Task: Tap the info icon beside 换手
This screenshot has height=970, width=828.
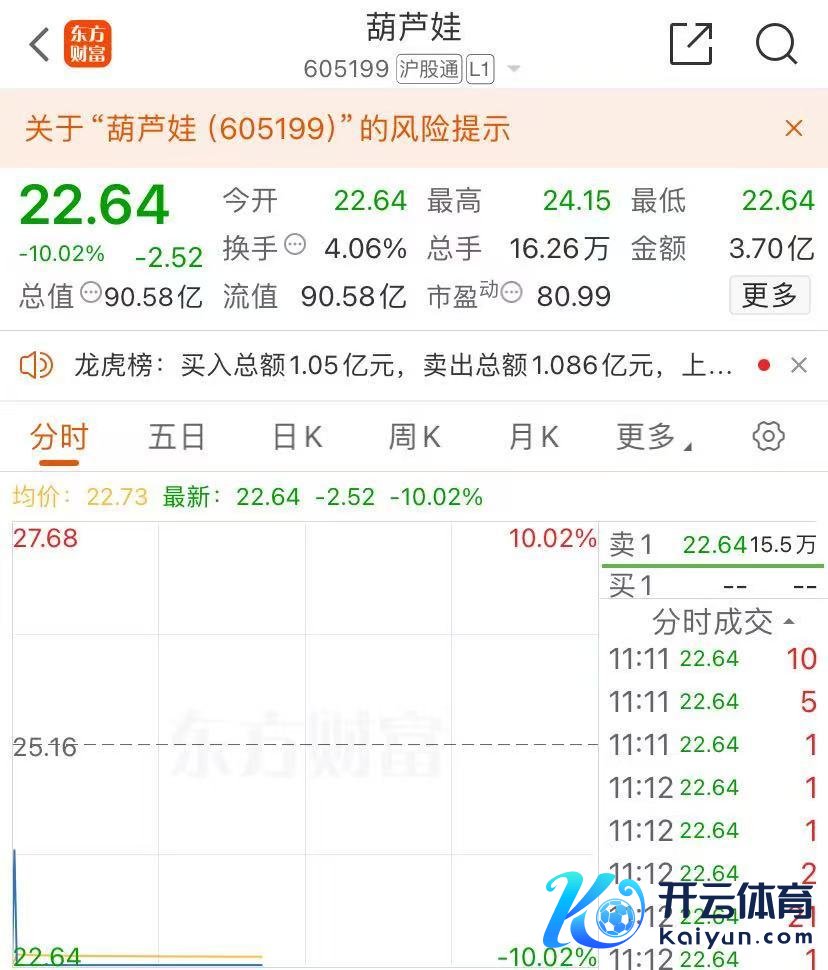Action: (295, 244)
